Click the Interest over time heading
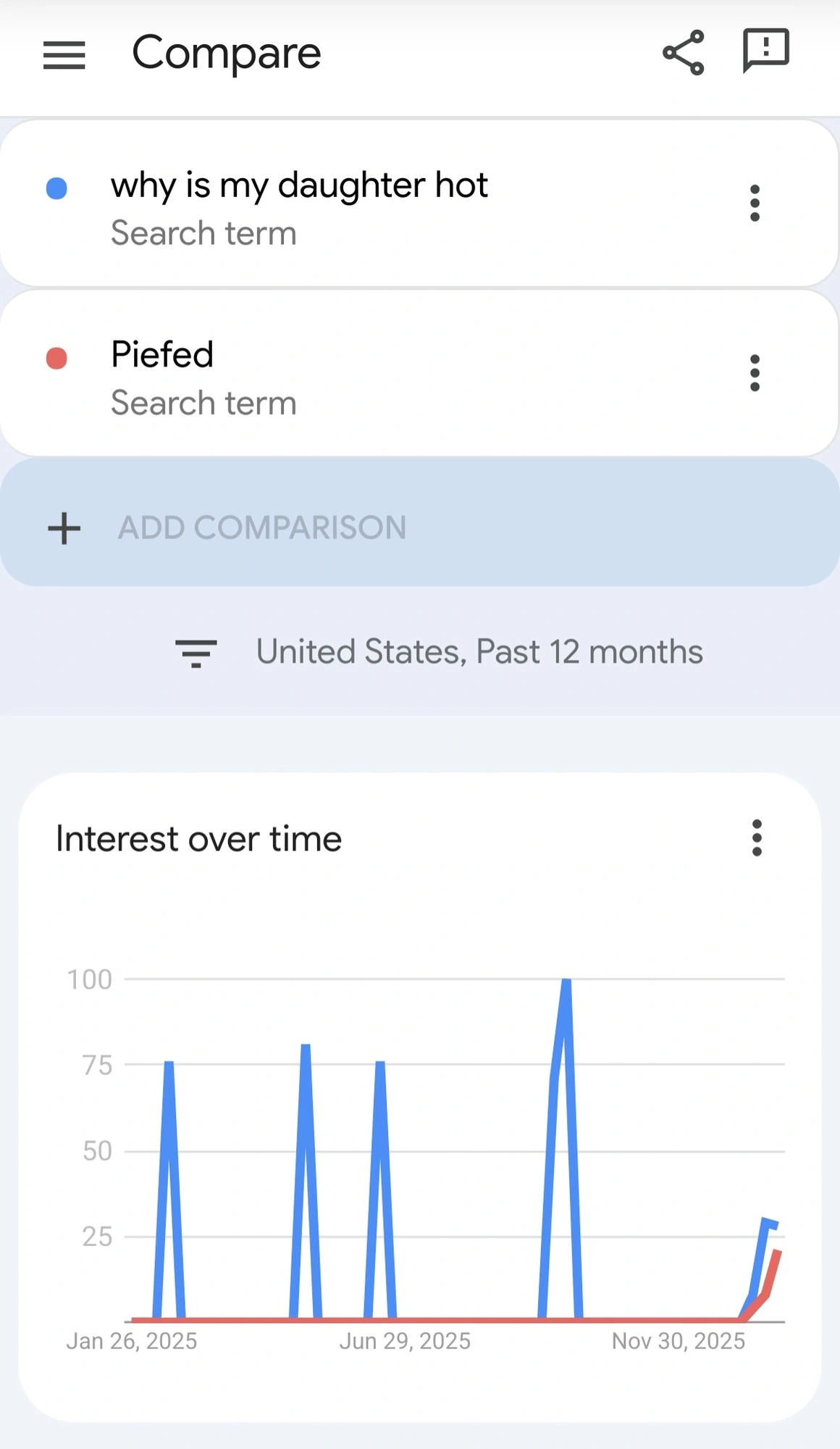This screenshot has height=1449, width=840. point(198,838)
